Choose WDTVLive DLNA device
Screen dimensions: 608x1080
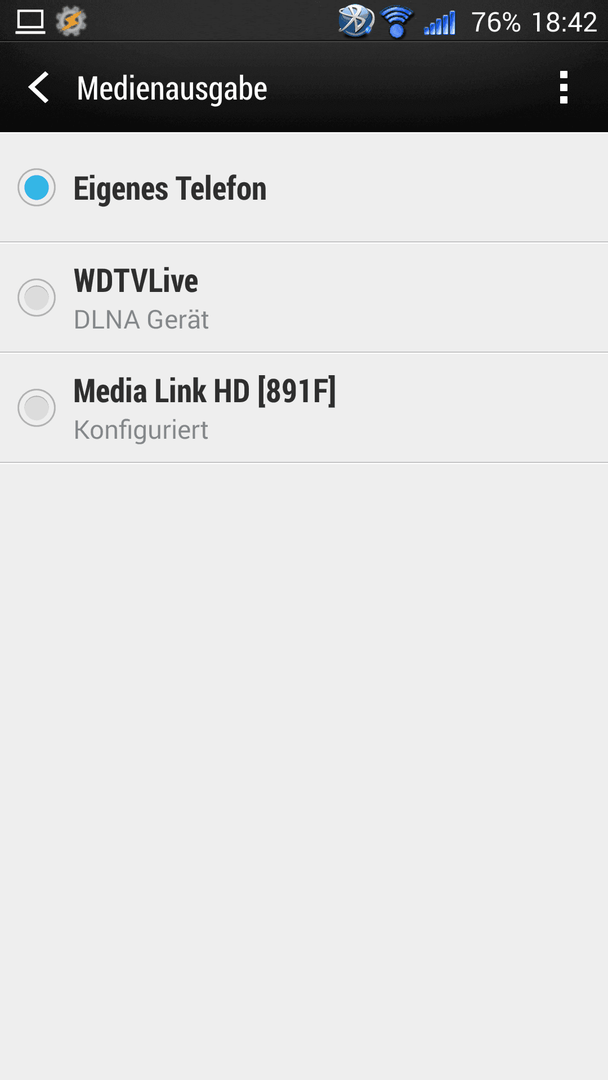tap(304, 298)
